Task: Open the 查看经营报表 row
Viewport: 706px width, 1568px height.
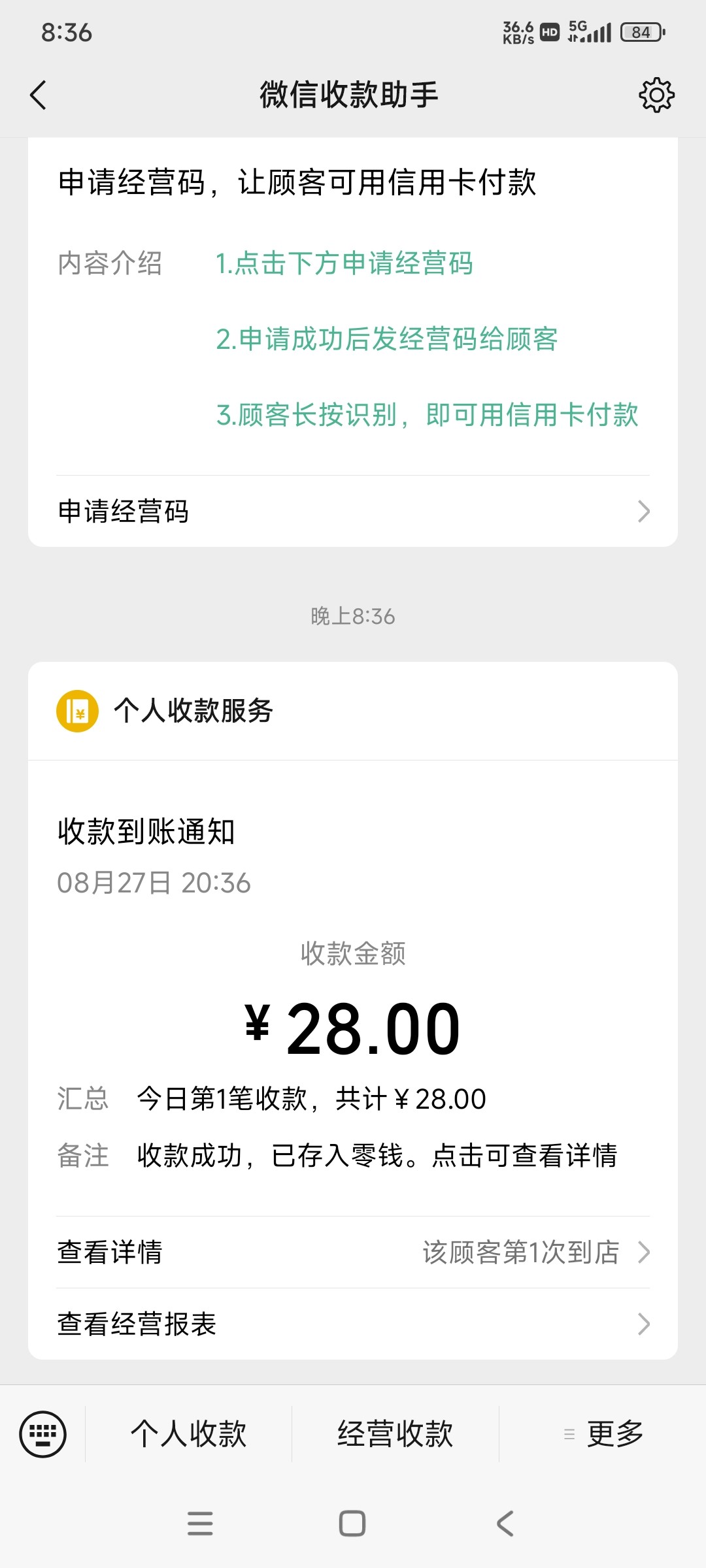Action: [353, 1324]
